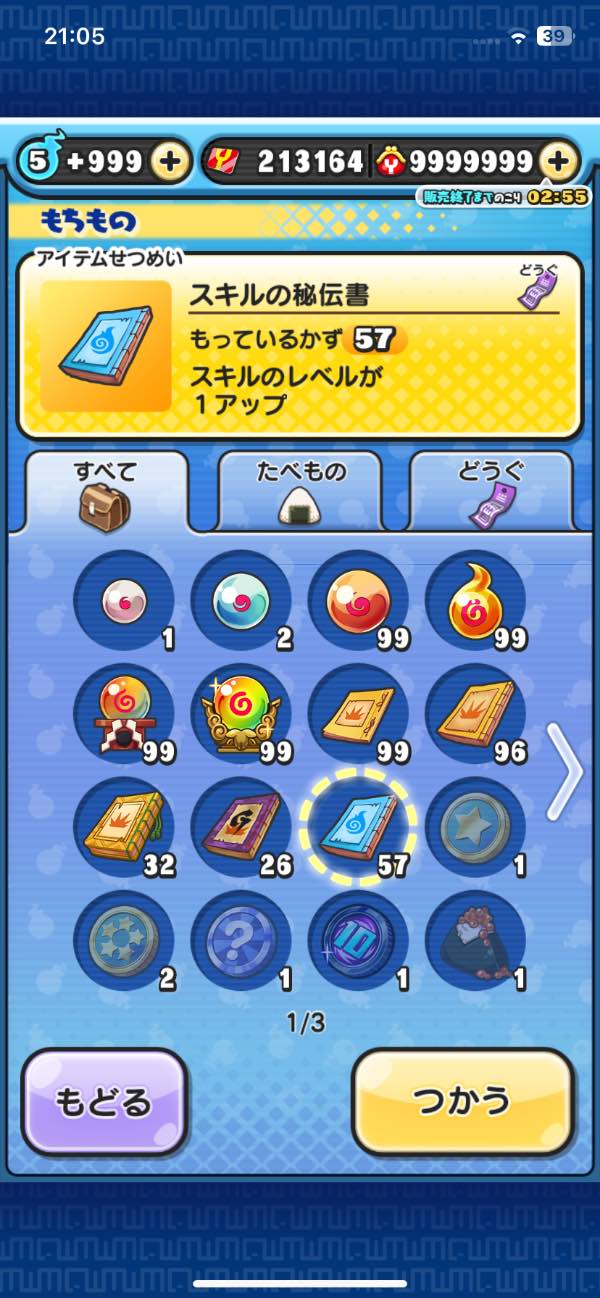Switch to the すべて tab

106,491
